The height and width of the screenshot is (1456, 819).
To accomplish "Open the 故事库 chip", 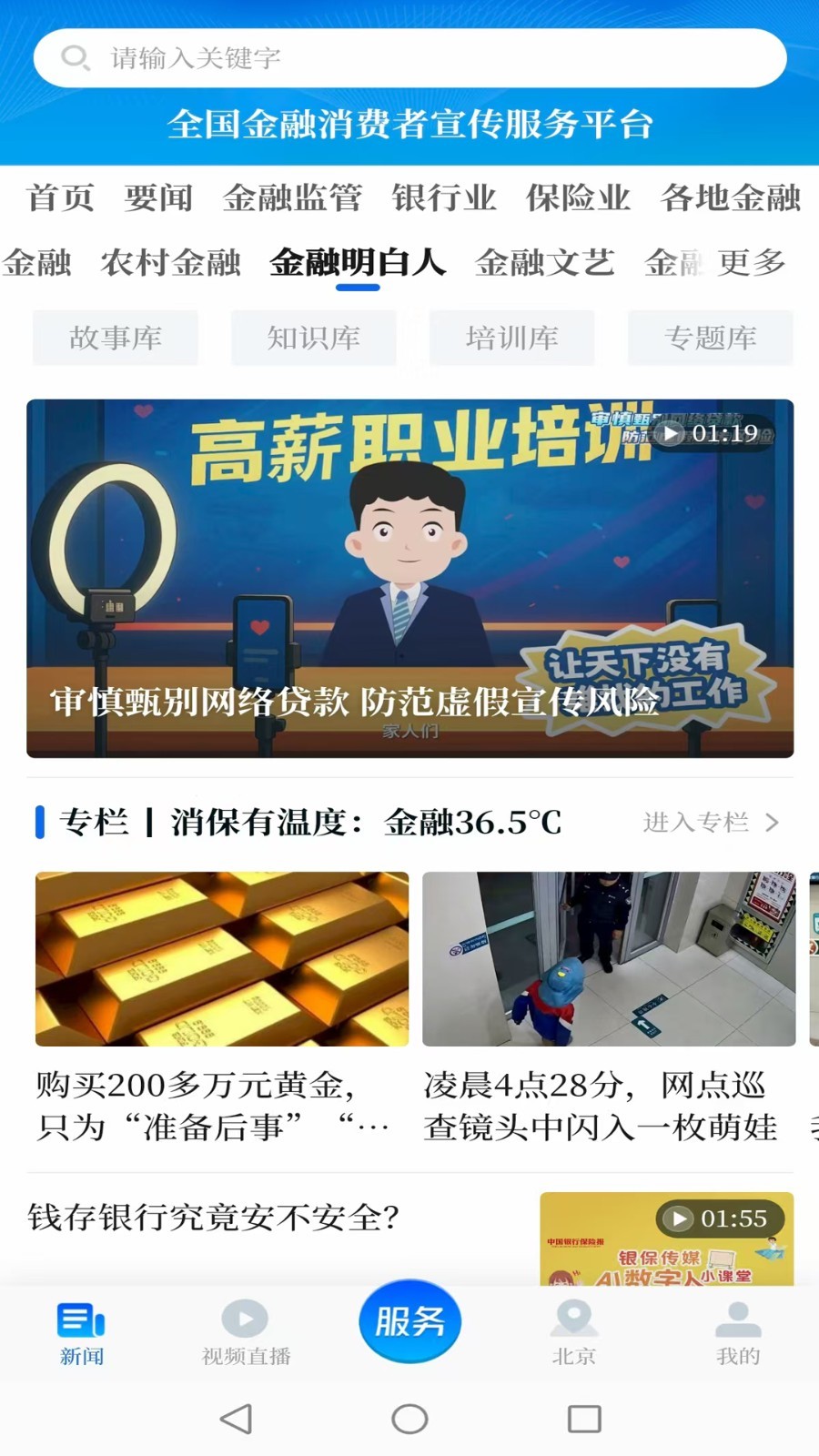I will pos(116,338).
